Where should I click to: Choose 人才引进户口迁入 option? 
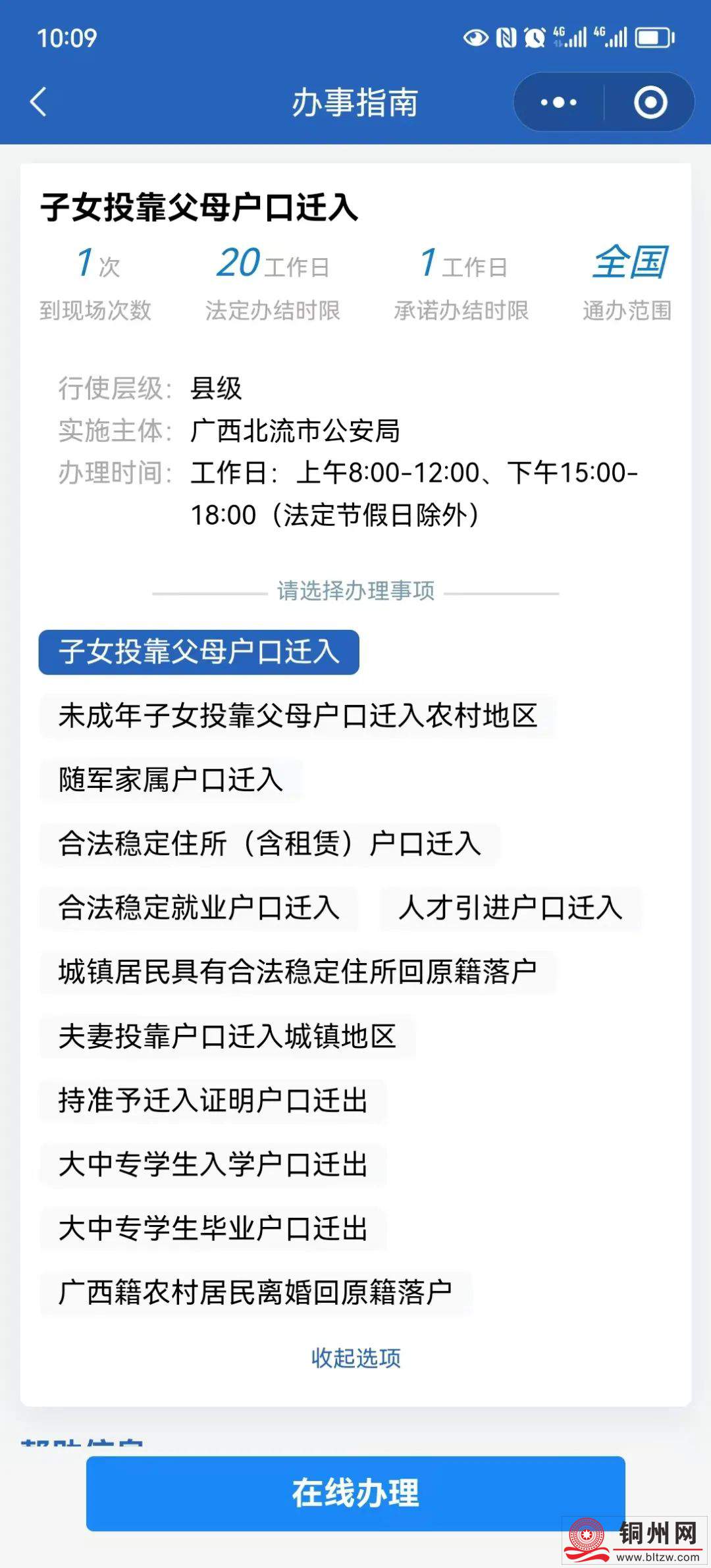click(x=510, y=908)
